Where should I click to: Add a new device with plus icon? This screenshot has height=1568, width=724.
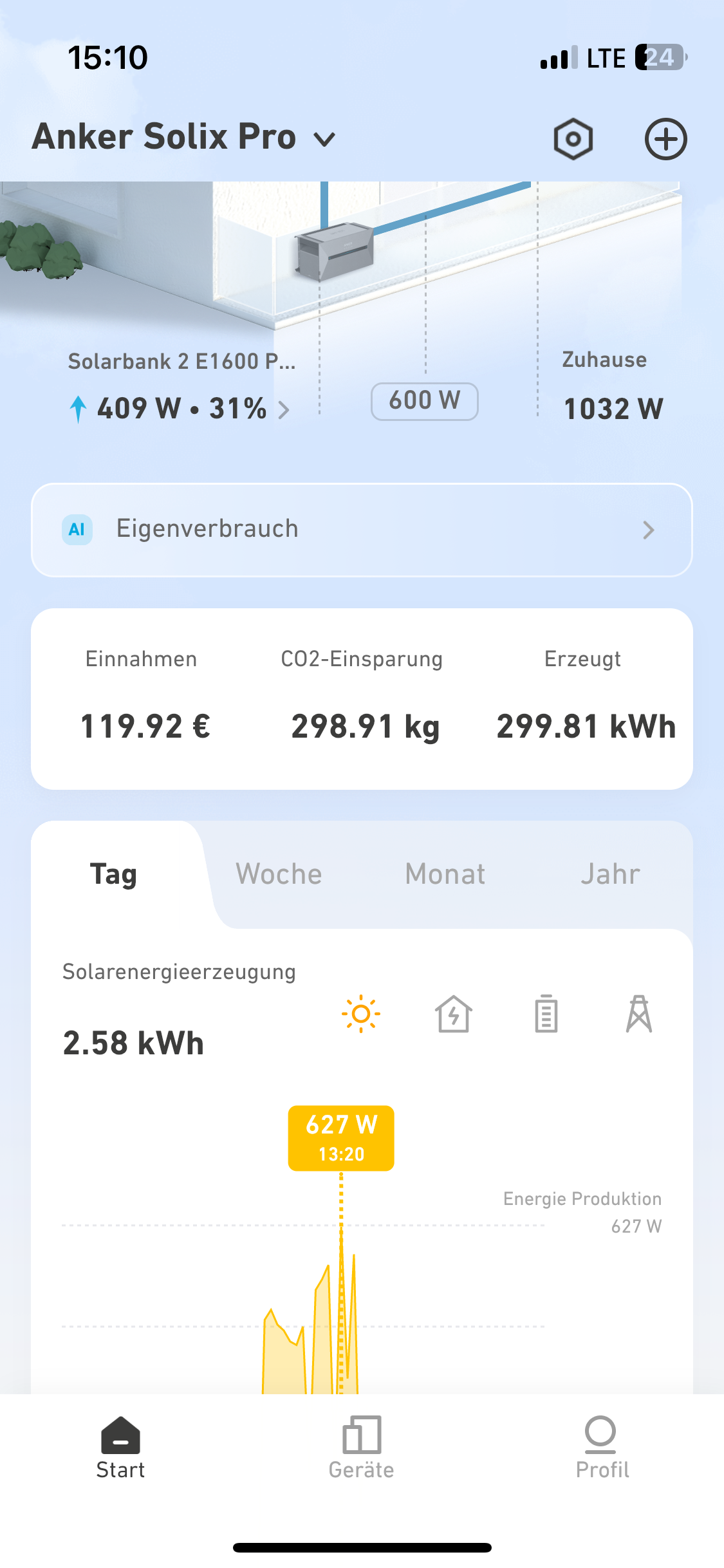tap(665, 139)
